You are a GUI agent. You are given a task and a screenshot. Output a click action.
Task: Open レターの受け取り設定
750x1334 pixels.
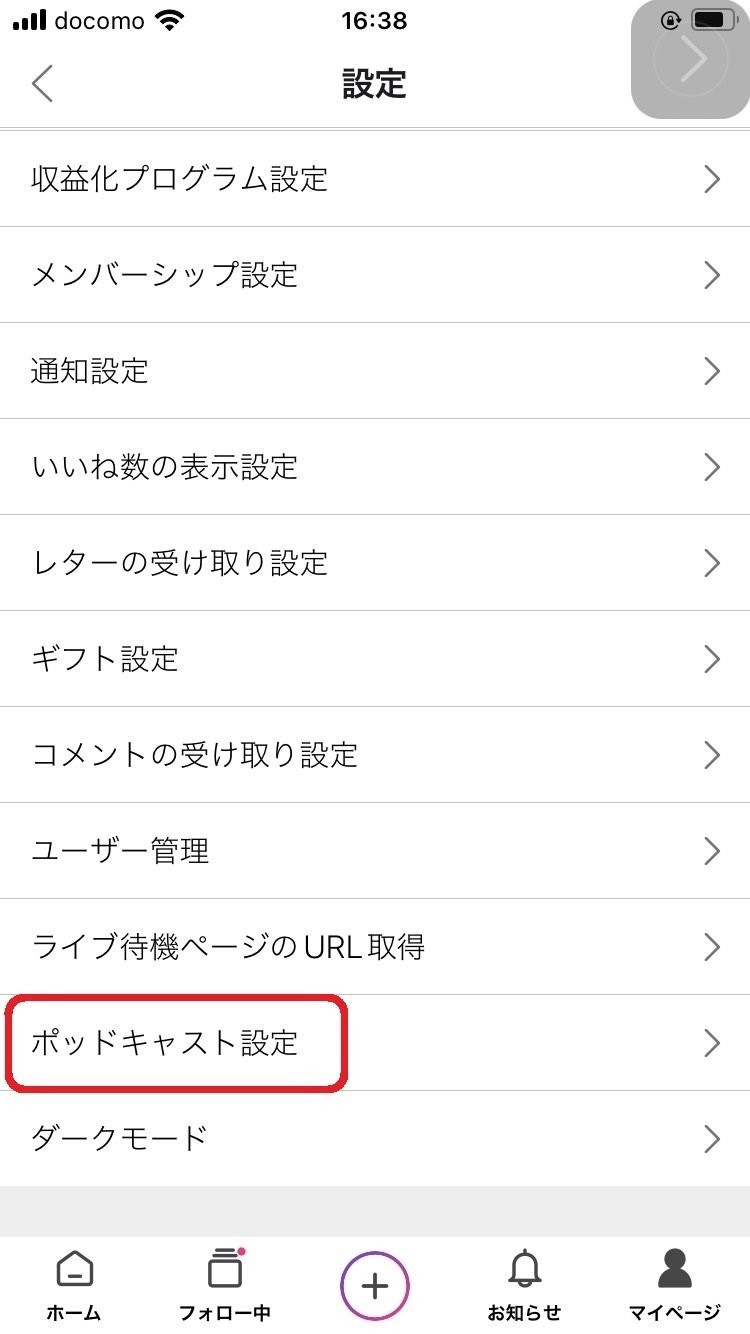(375, 563)
